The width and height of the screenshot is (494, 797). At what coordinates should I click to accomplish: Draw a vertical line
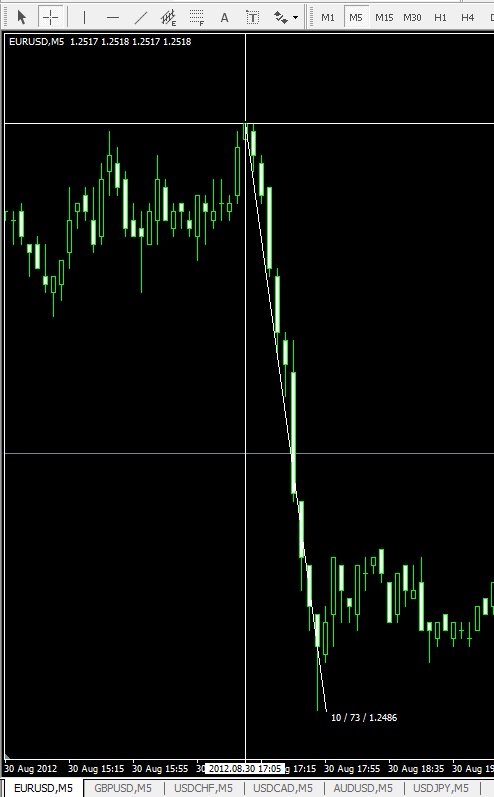84,17
